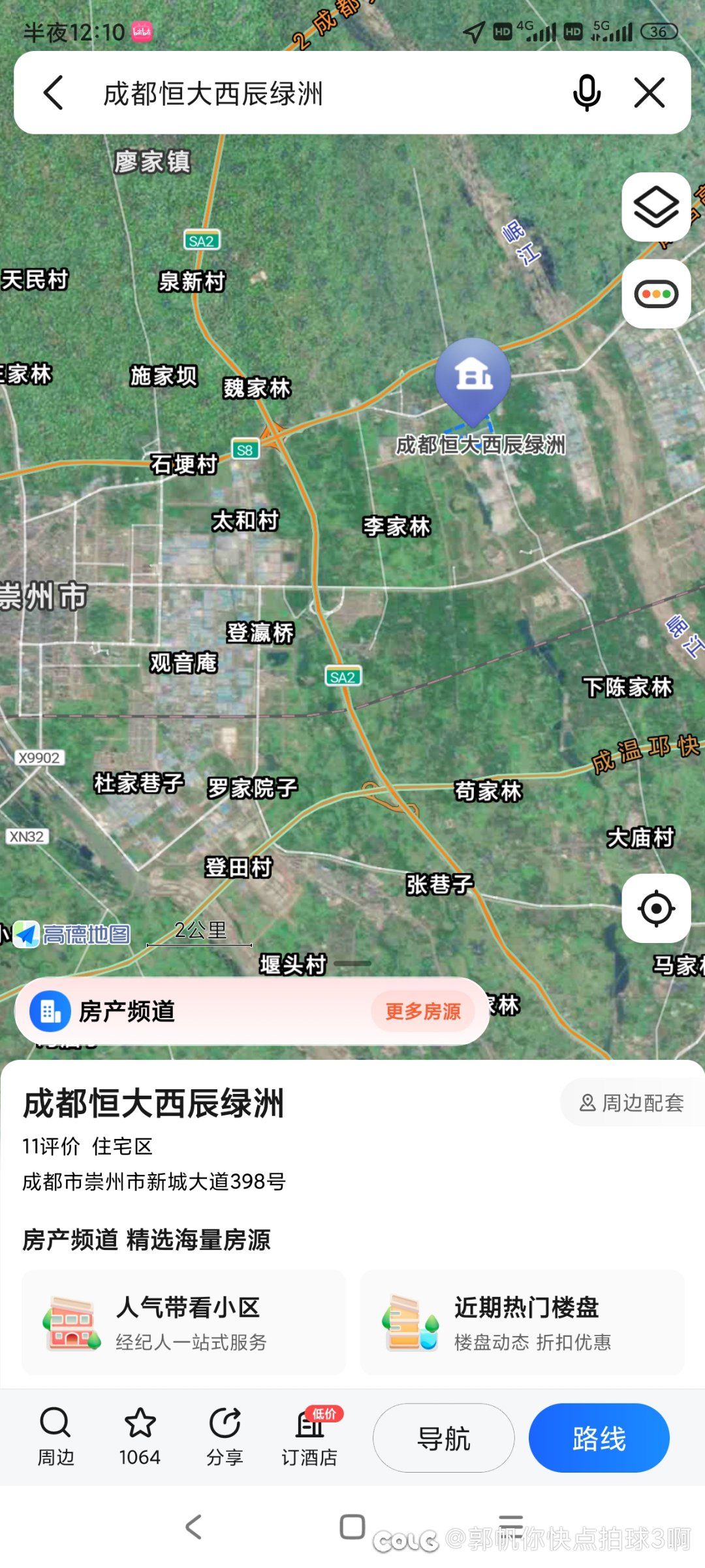Go back from the search result

[x=54, y=93]
